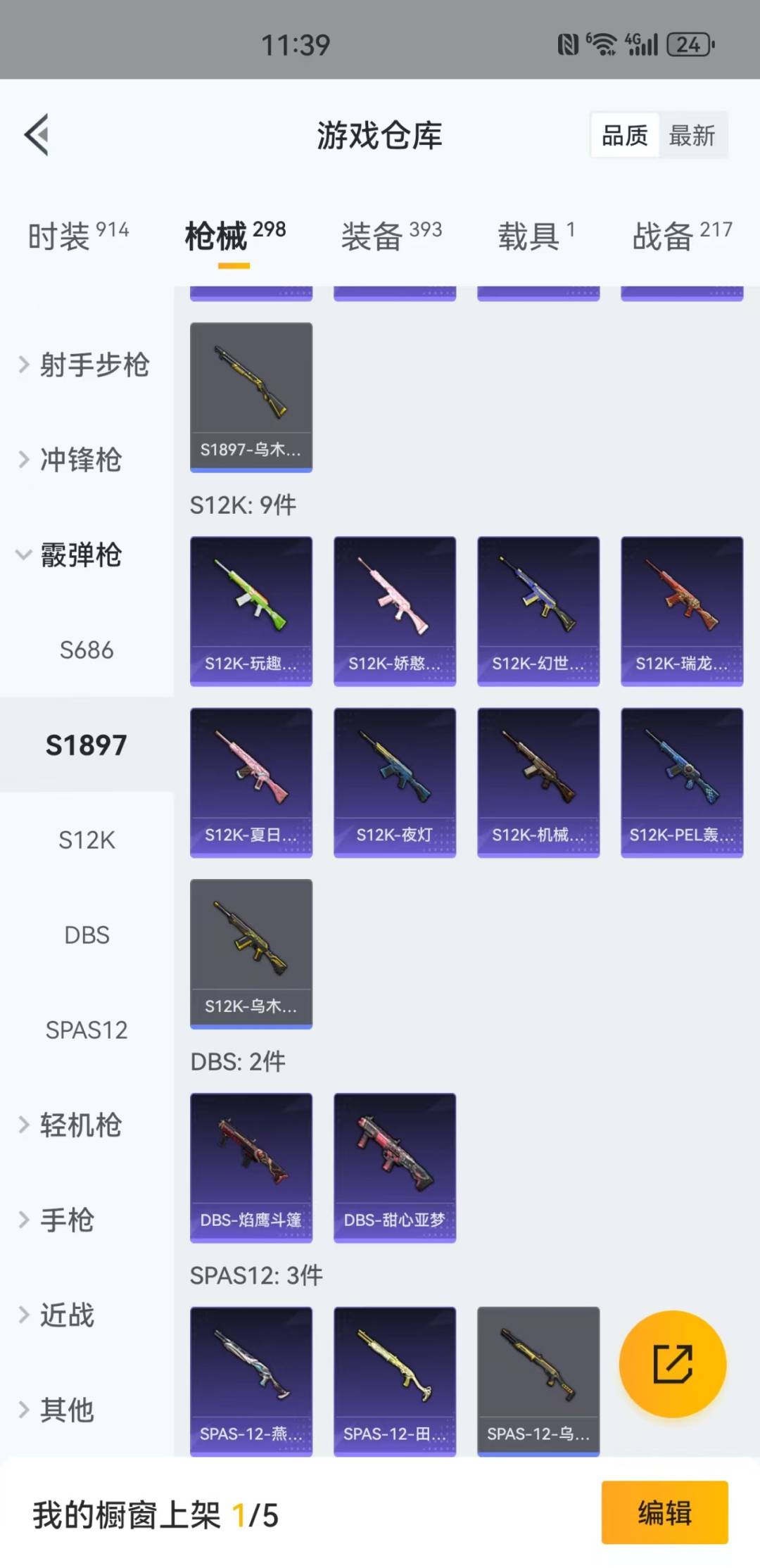Switch to the 时装 tab

(x=77, y=235)
